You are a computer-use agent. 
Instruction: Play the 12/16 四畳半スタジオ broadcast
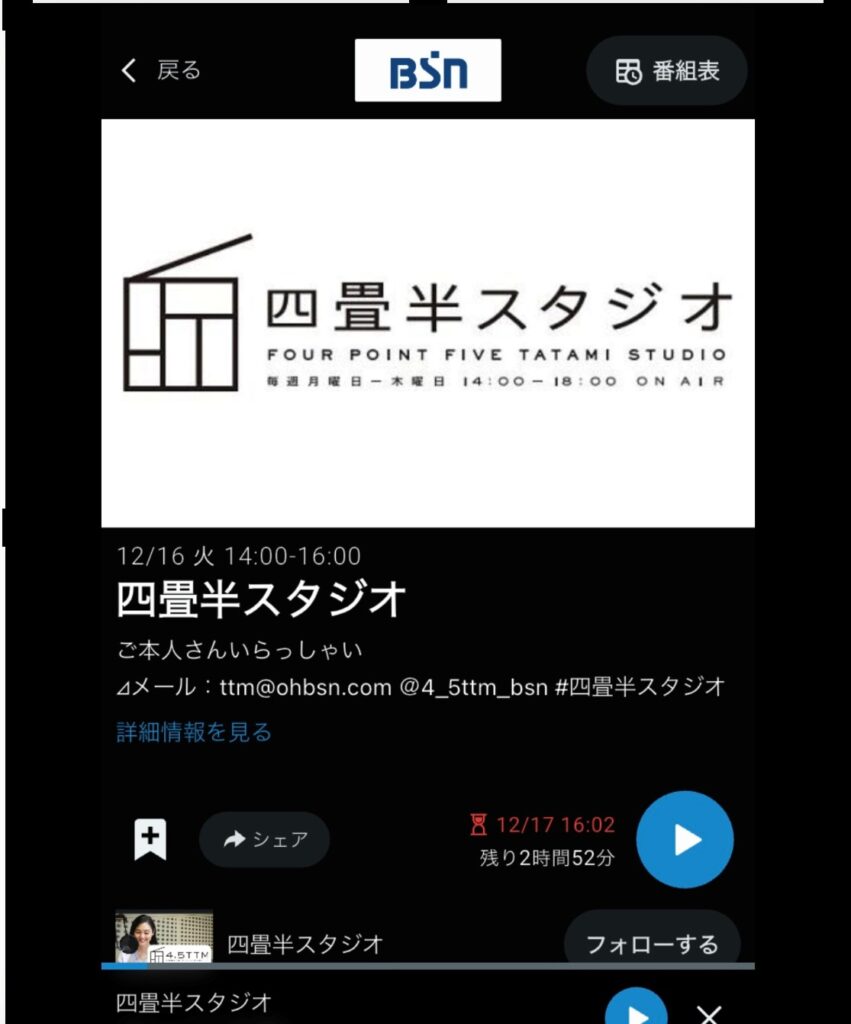coord(685,840)
